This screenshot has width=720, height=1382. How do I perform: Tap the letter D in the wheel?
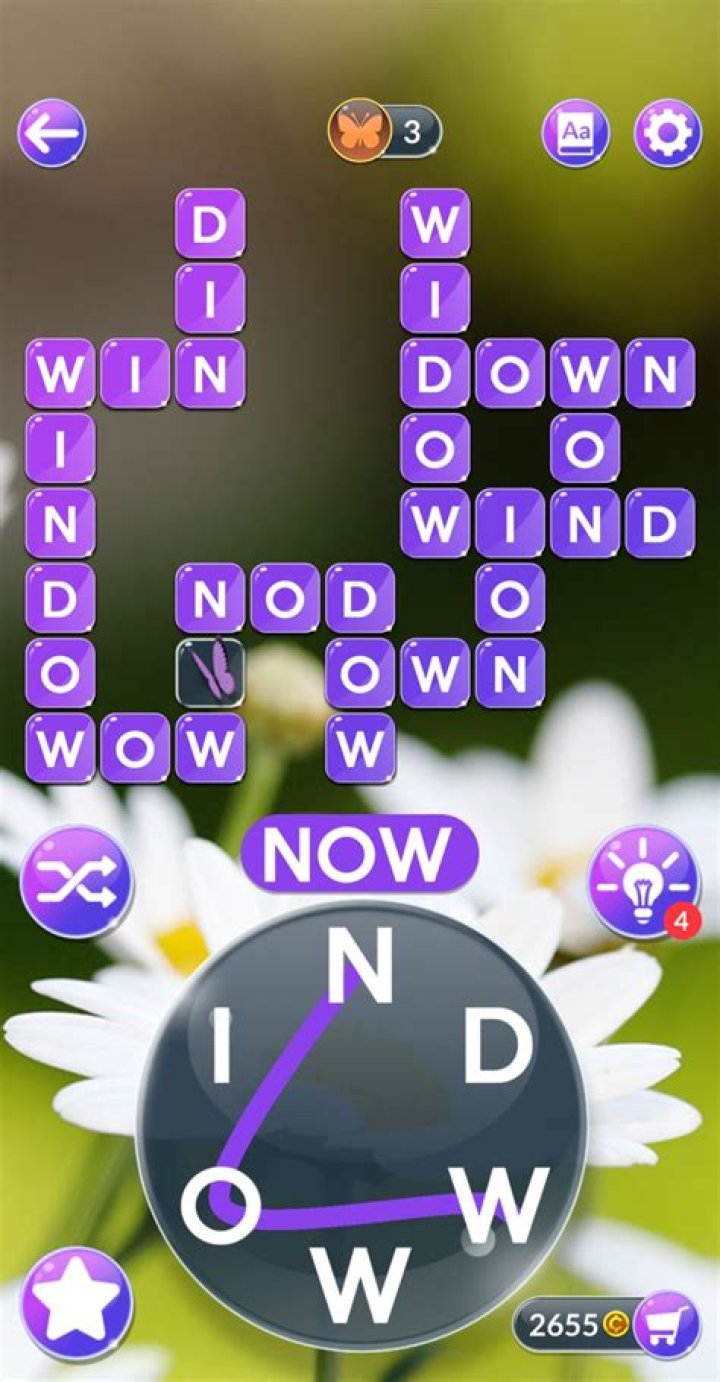tap(497, 1047)
